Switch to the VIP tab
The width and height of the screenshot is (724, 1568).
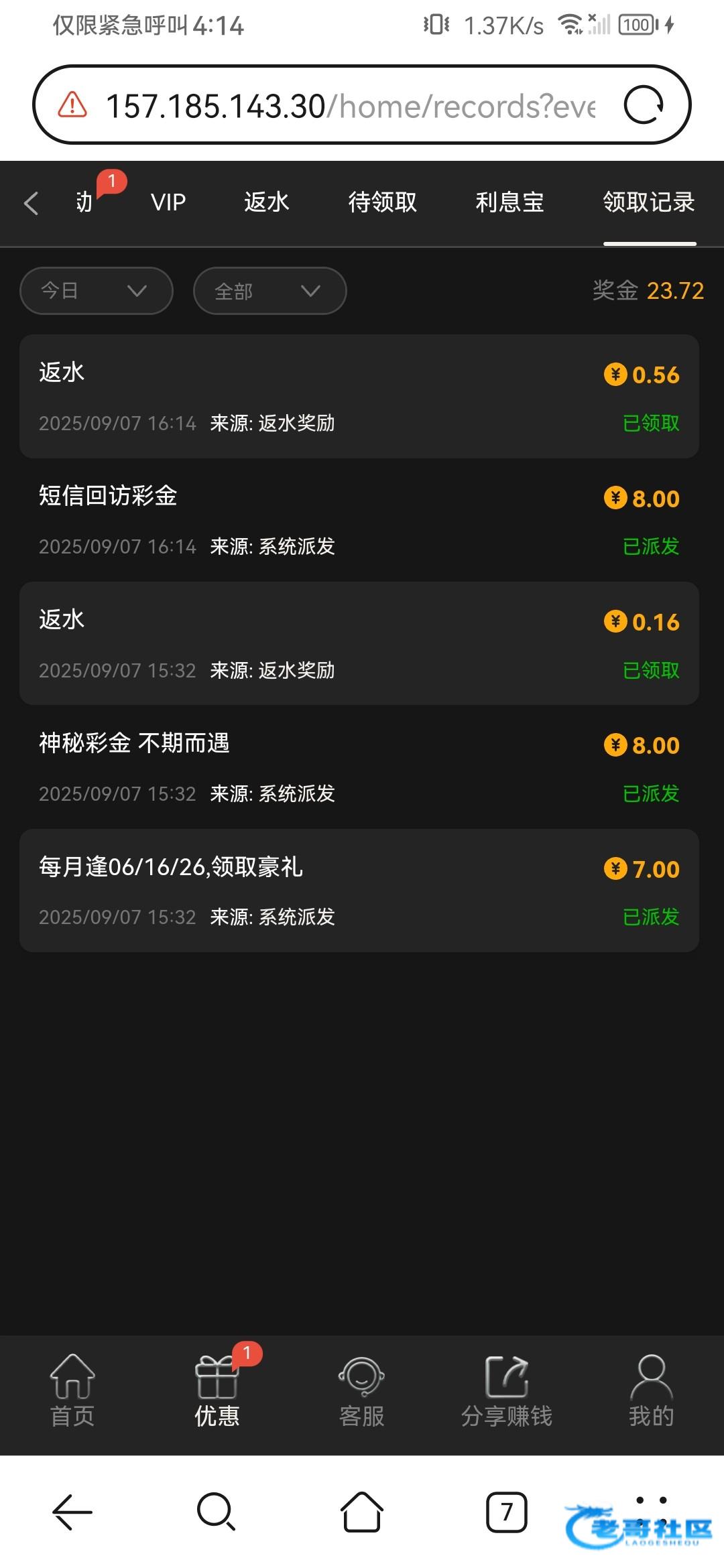168,202
